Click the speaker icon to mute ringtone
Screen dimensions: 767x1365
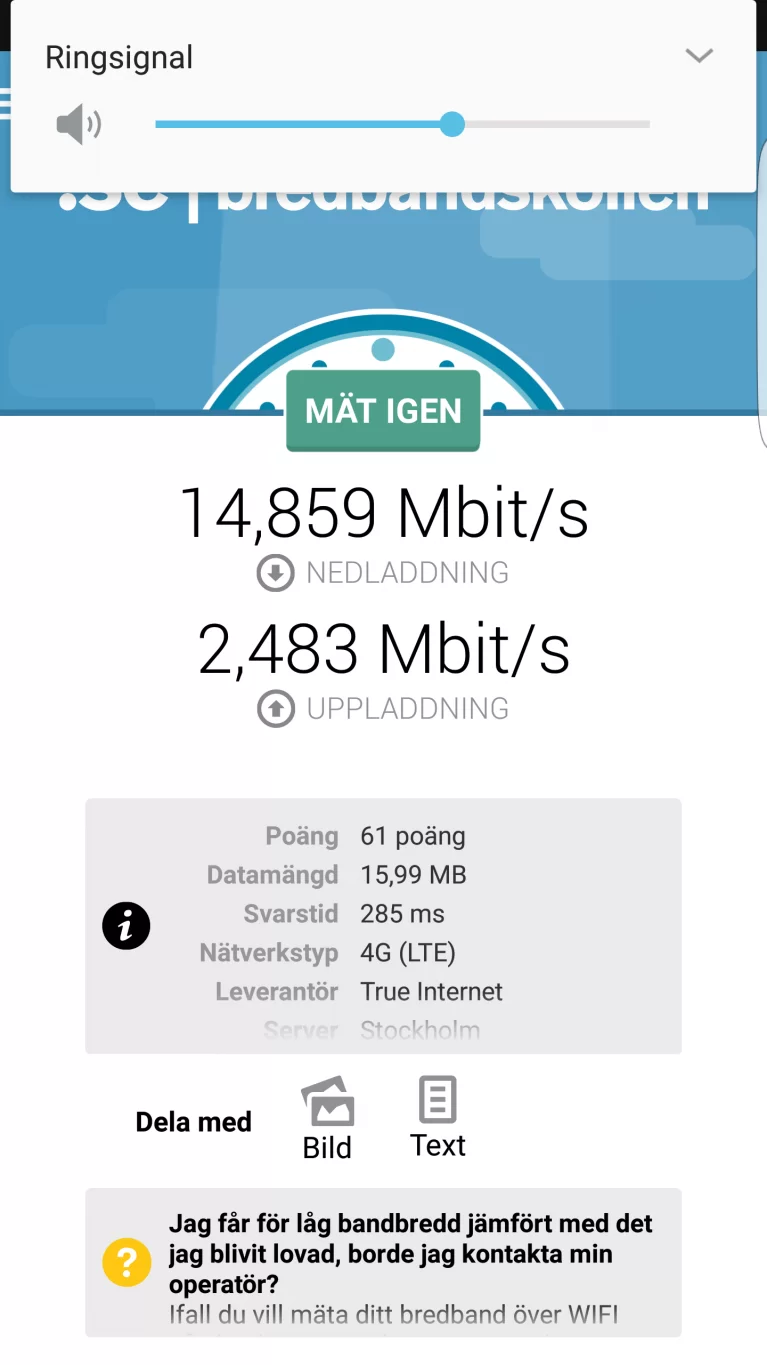[78, 123]
